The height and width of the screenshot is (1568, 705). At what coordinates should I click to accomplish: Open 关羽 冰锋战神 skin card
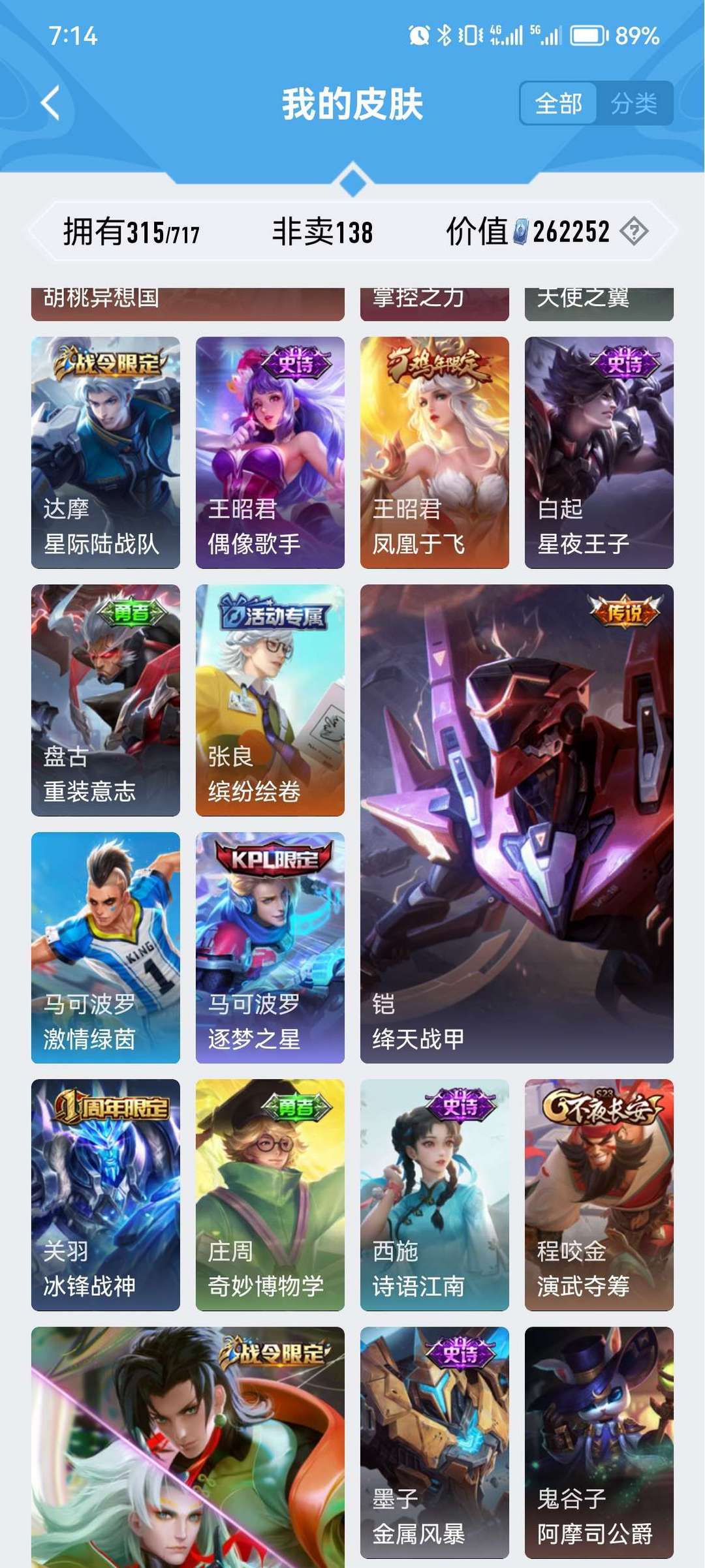[x=106, y=1195]
